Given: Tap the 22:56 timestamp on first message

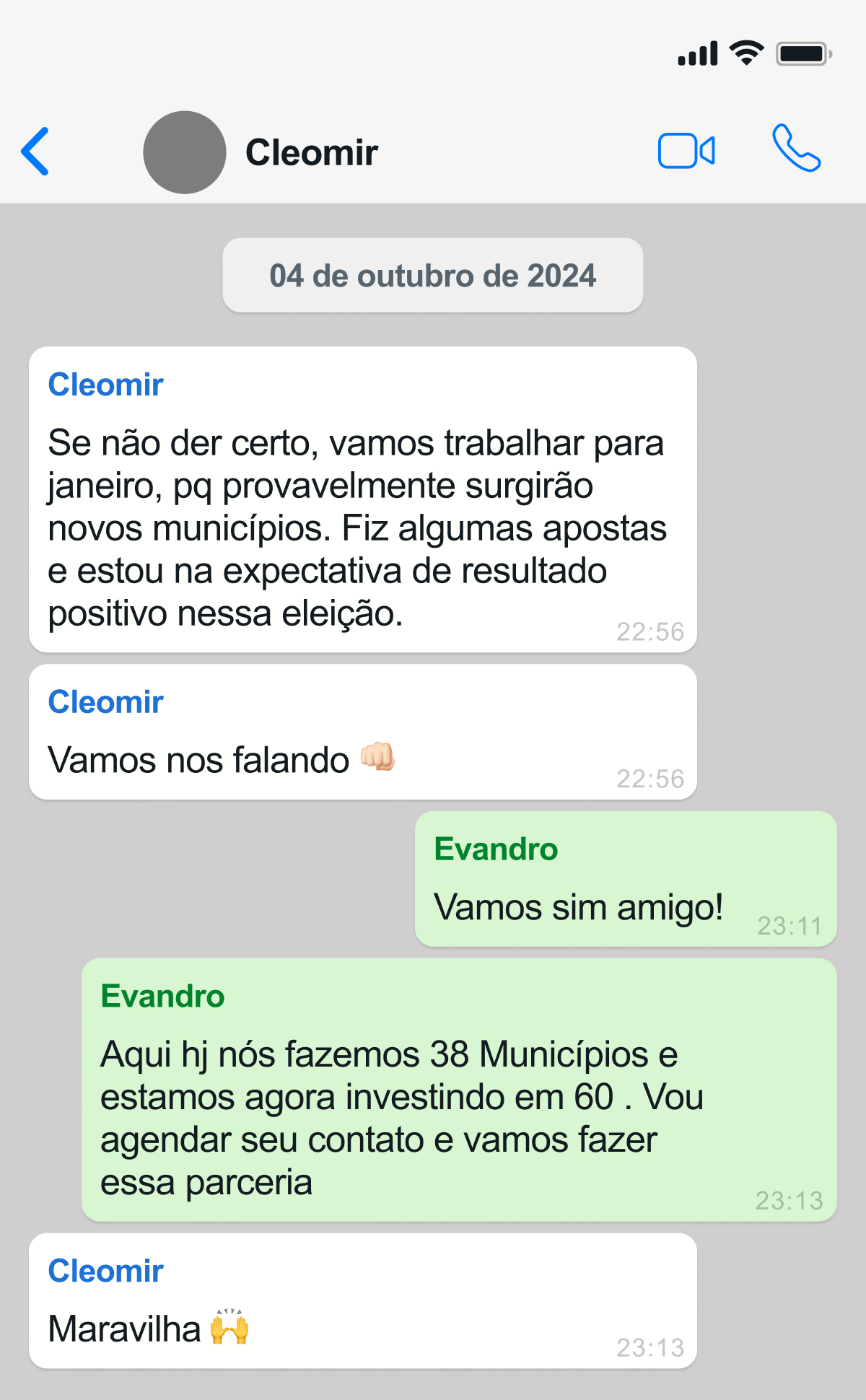Looking at the screenshot, I should point(650,631).
